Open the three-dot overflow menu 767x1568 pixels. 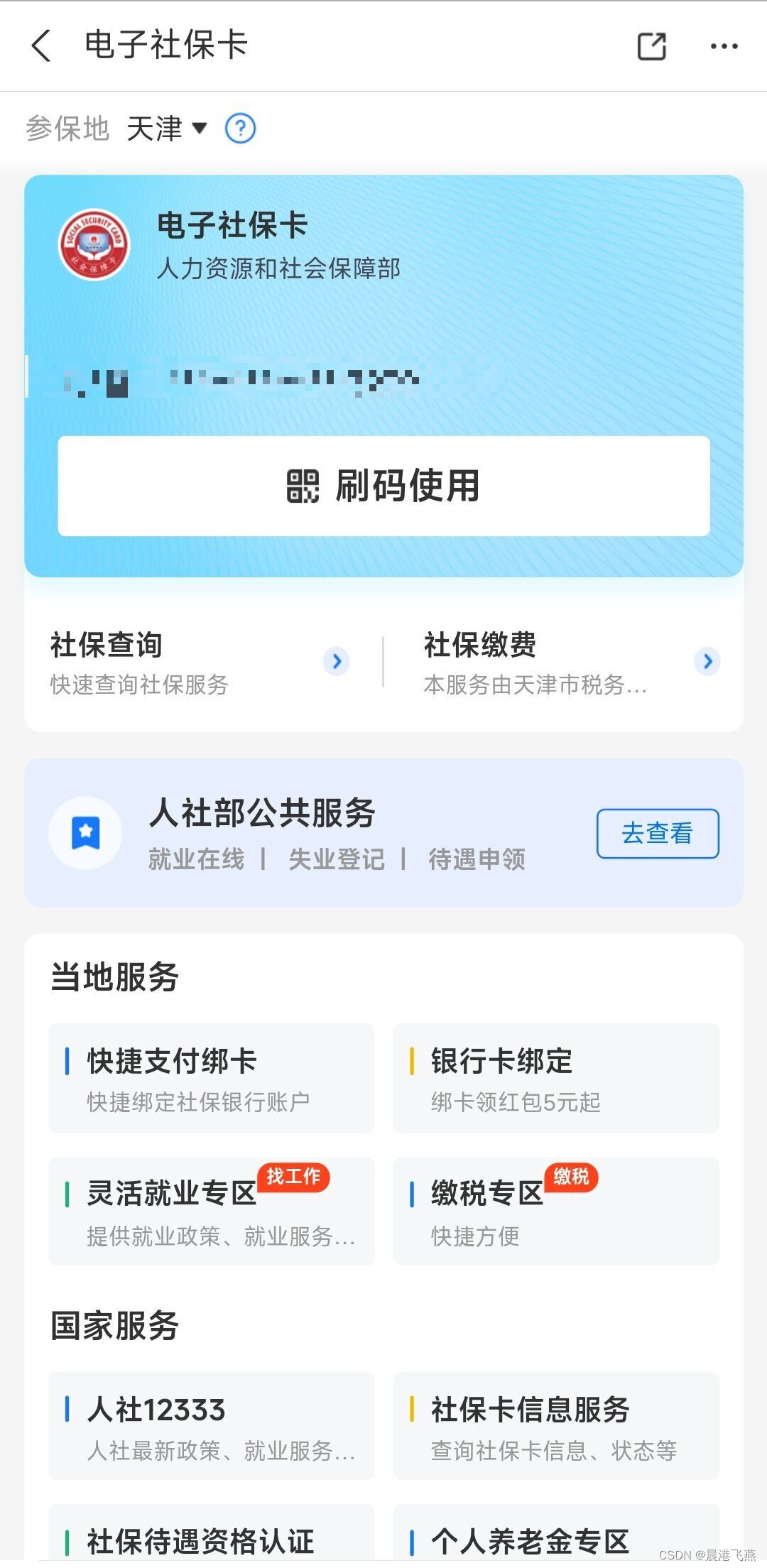pyautogui.click(x=724, y=46)
